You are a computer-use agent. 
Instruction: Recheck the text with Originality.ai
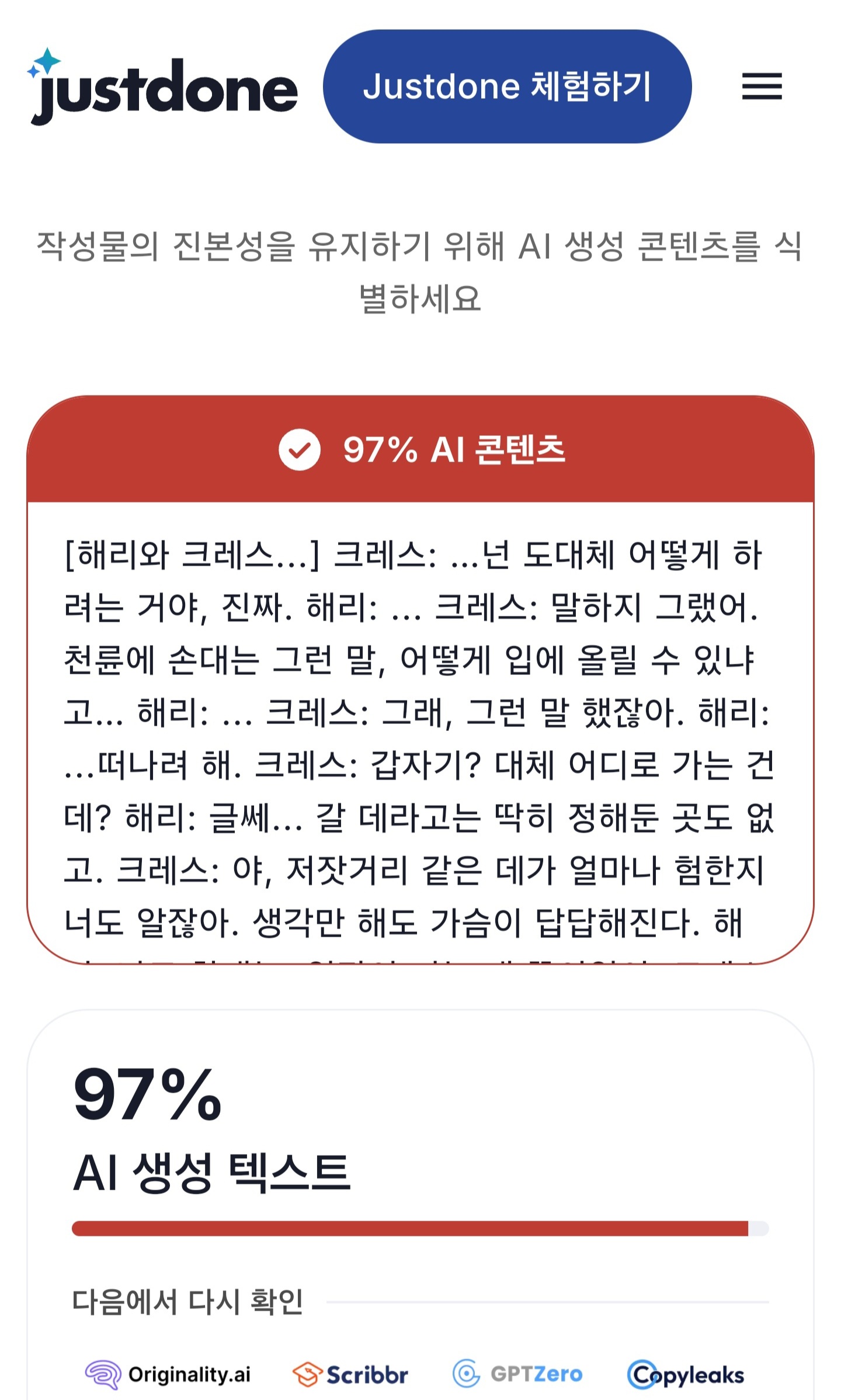click(168, 1374)
